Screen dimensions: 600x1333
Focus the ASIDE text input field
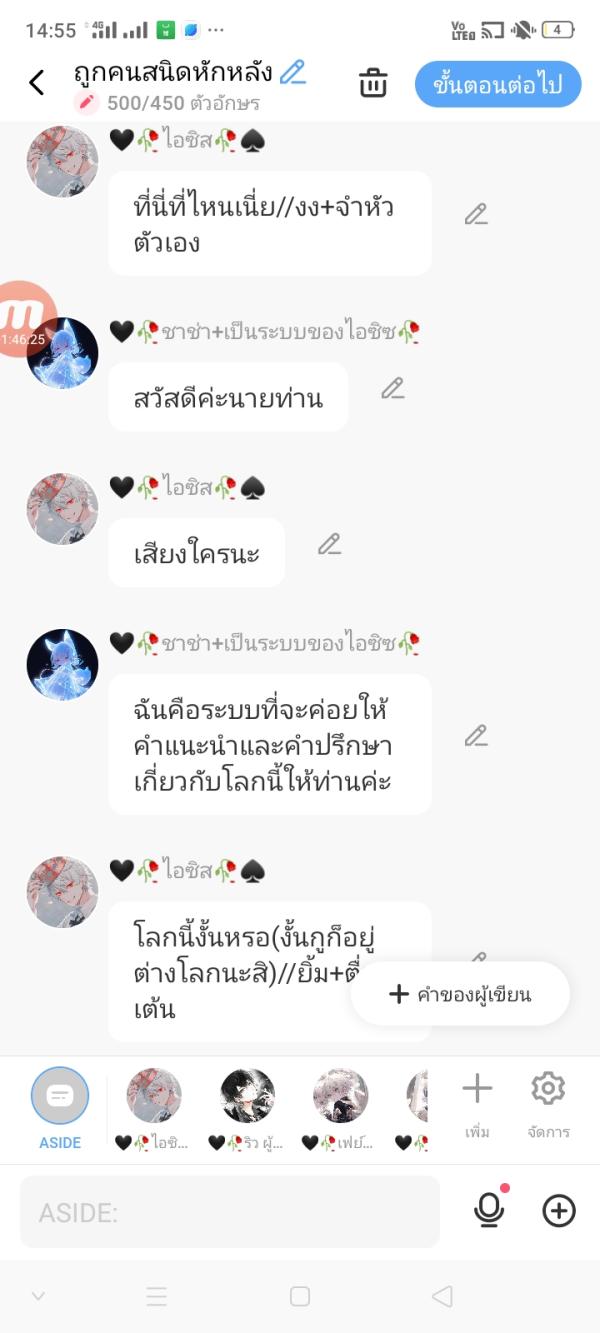pyautogui.click(x=230, y=1212)
